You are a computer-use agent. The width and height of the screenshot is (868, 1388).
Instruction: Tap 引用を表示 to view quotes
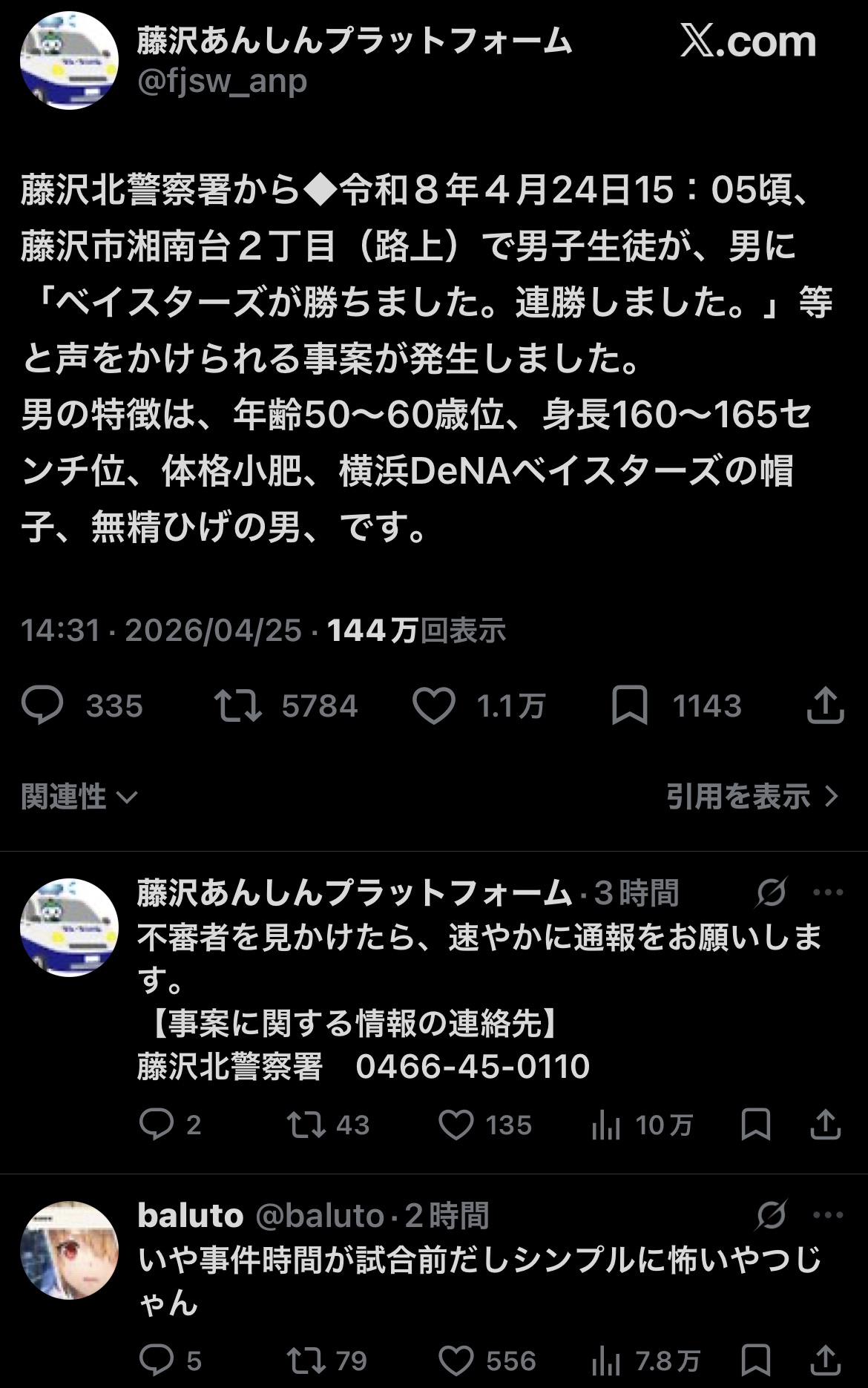coord(752,797)
